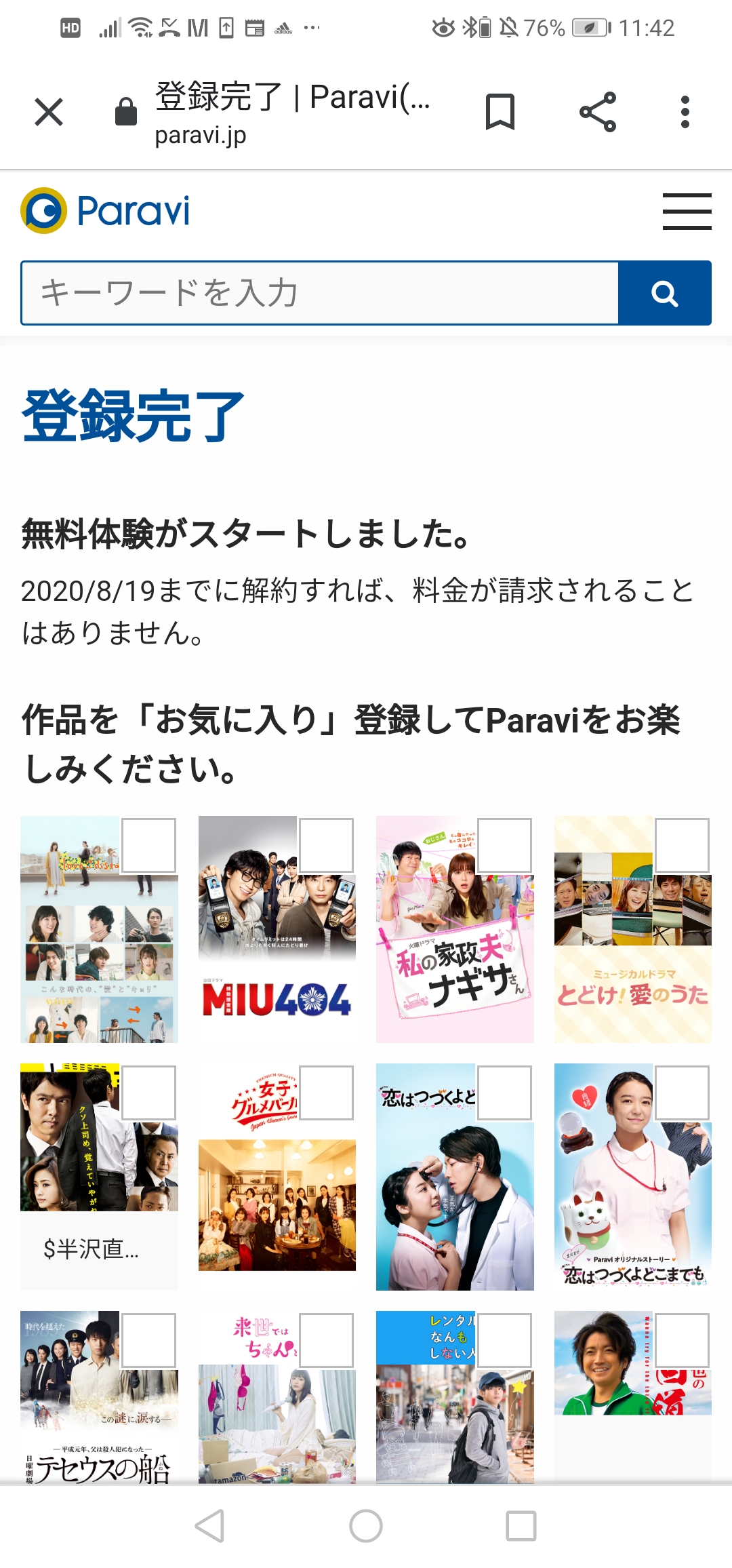Tick the レンタルなんもしない人 checkbox

504,1340
